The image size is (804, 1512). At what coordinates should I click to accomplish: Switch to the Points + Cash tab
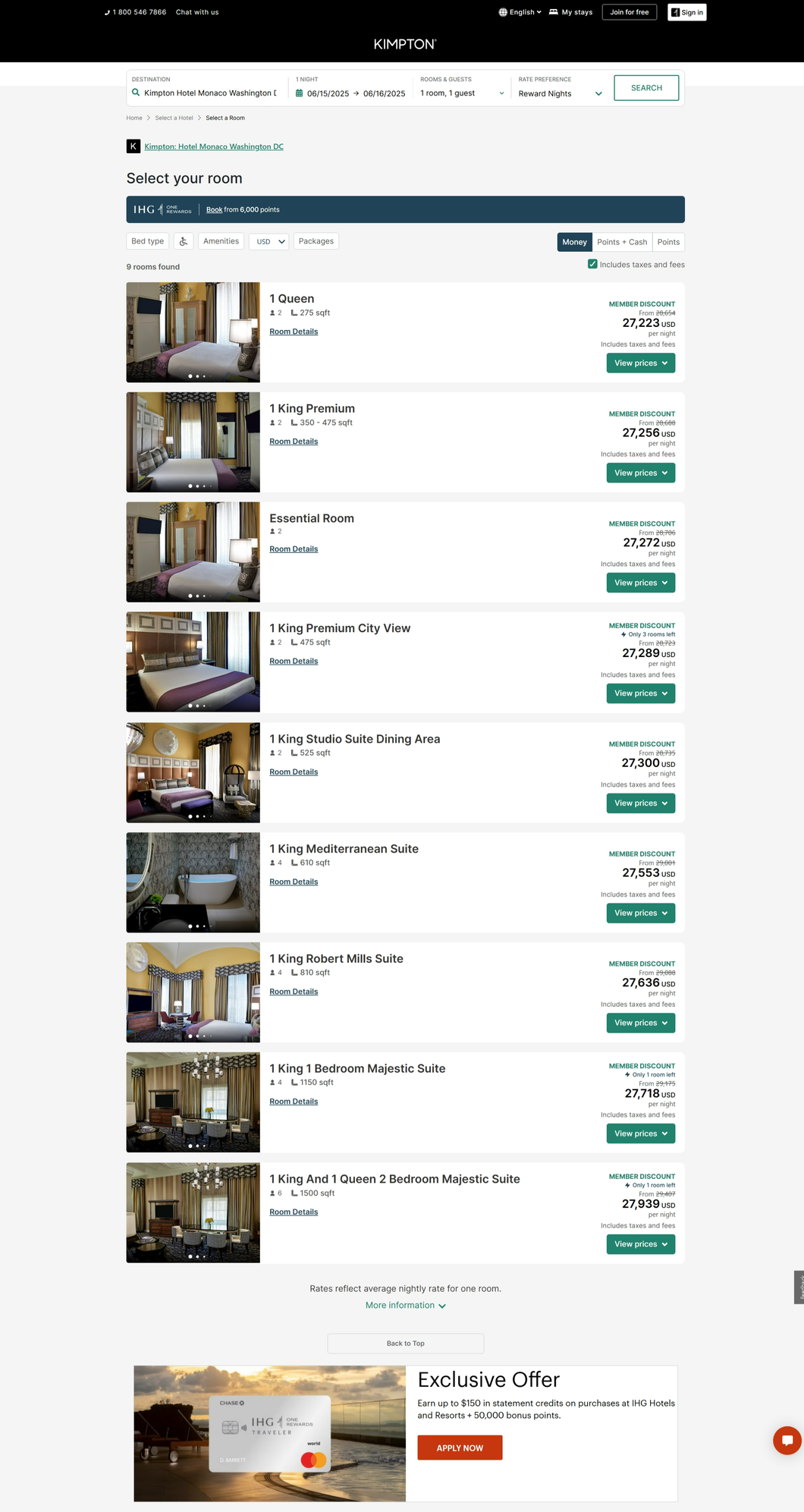(x=622, y=242)
